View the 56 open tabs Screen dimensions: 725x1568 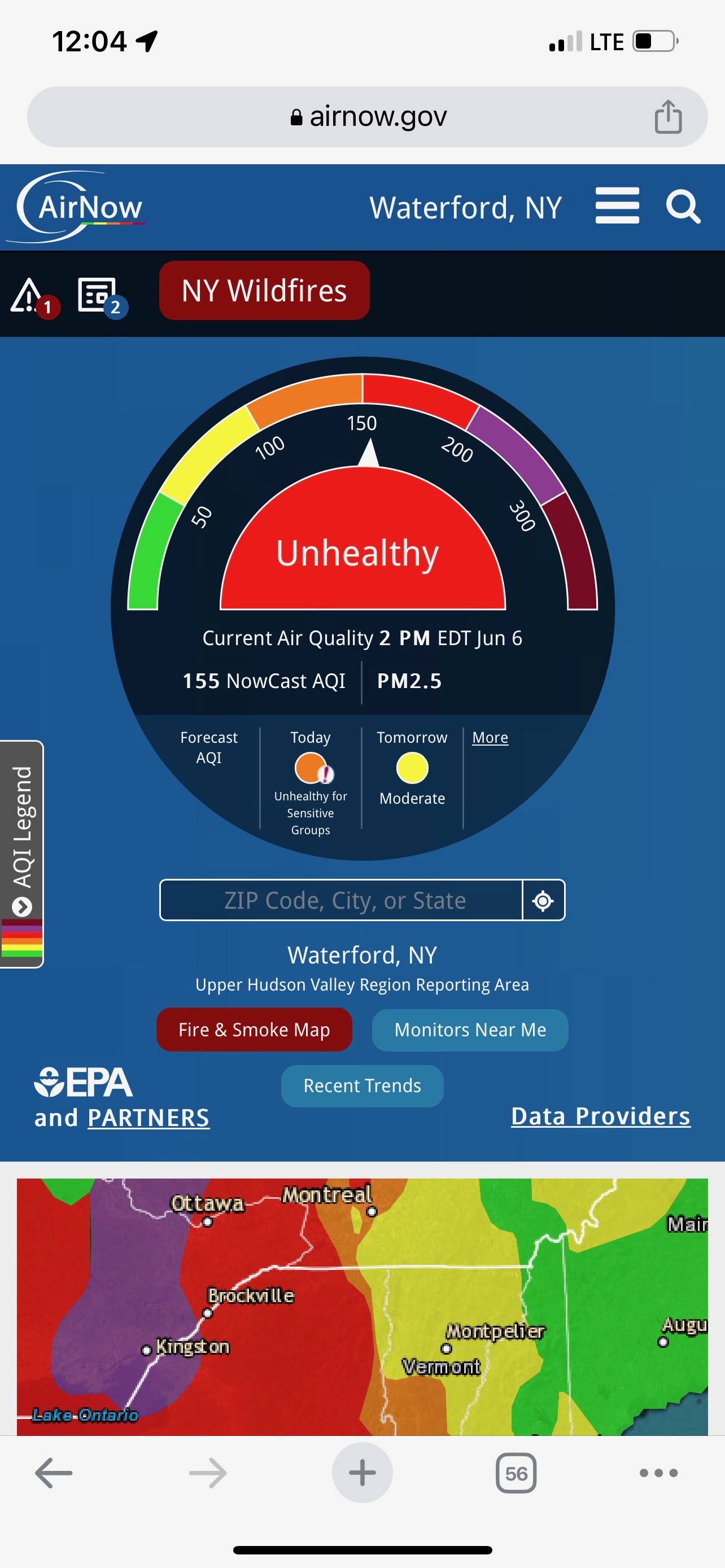pos(516,1473)
